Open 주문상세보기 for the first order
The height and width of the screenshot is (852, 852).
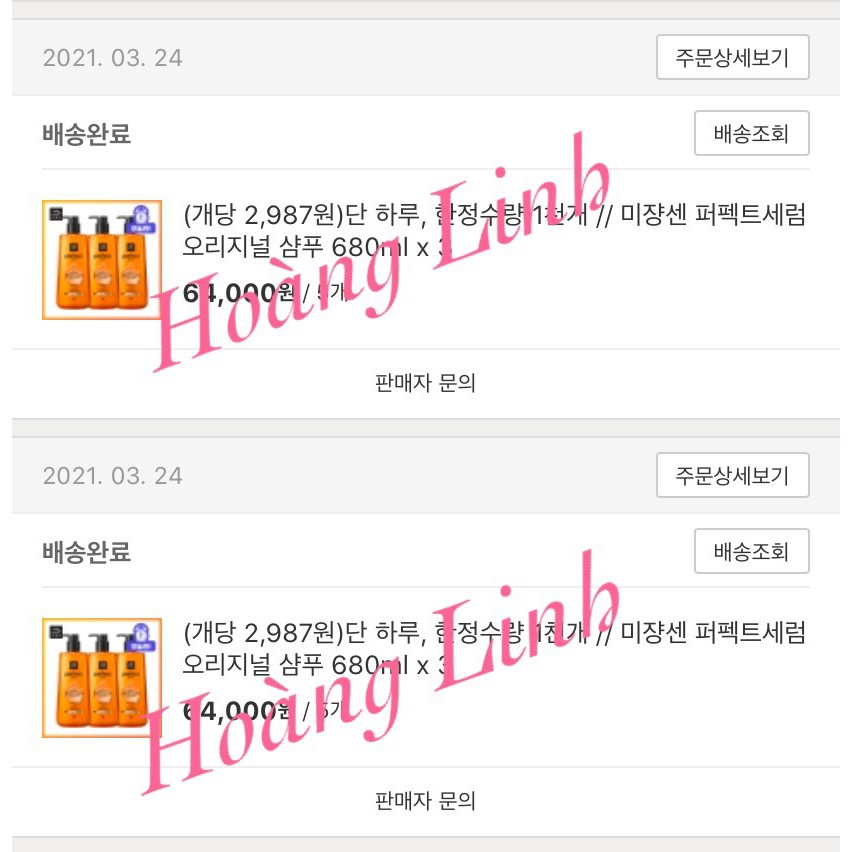click(732, 57)
